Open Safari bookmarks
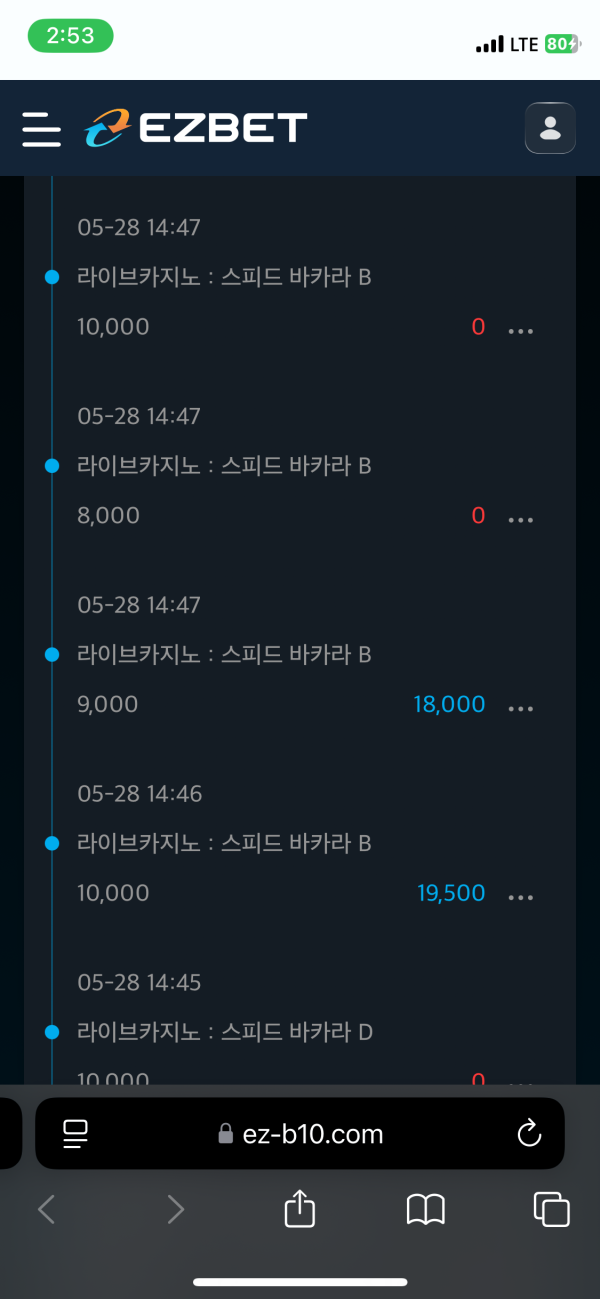Viewport: 600px width, 1299px height. 425,1210
